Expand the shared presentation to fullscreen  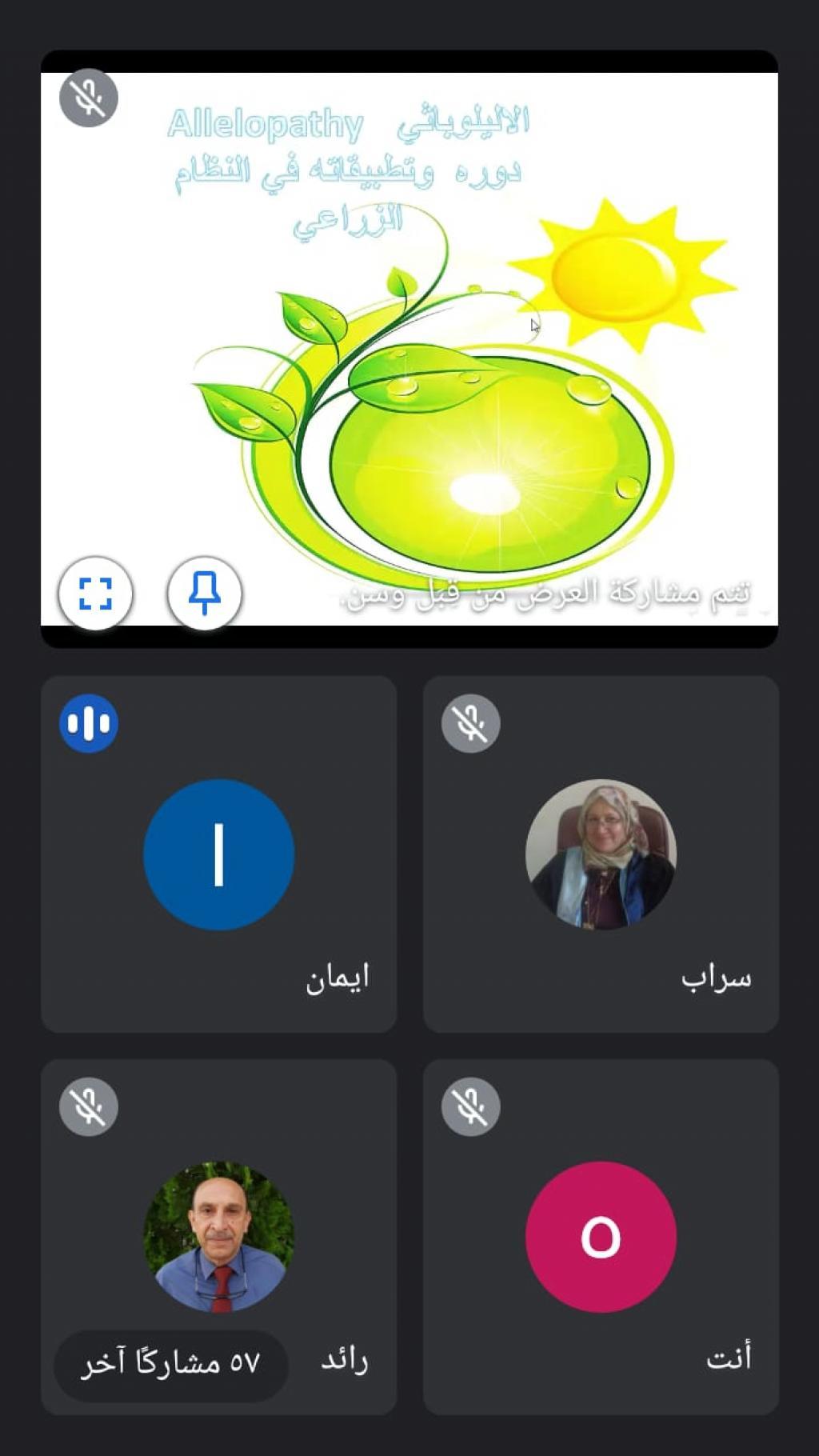(x=95, y=594)
